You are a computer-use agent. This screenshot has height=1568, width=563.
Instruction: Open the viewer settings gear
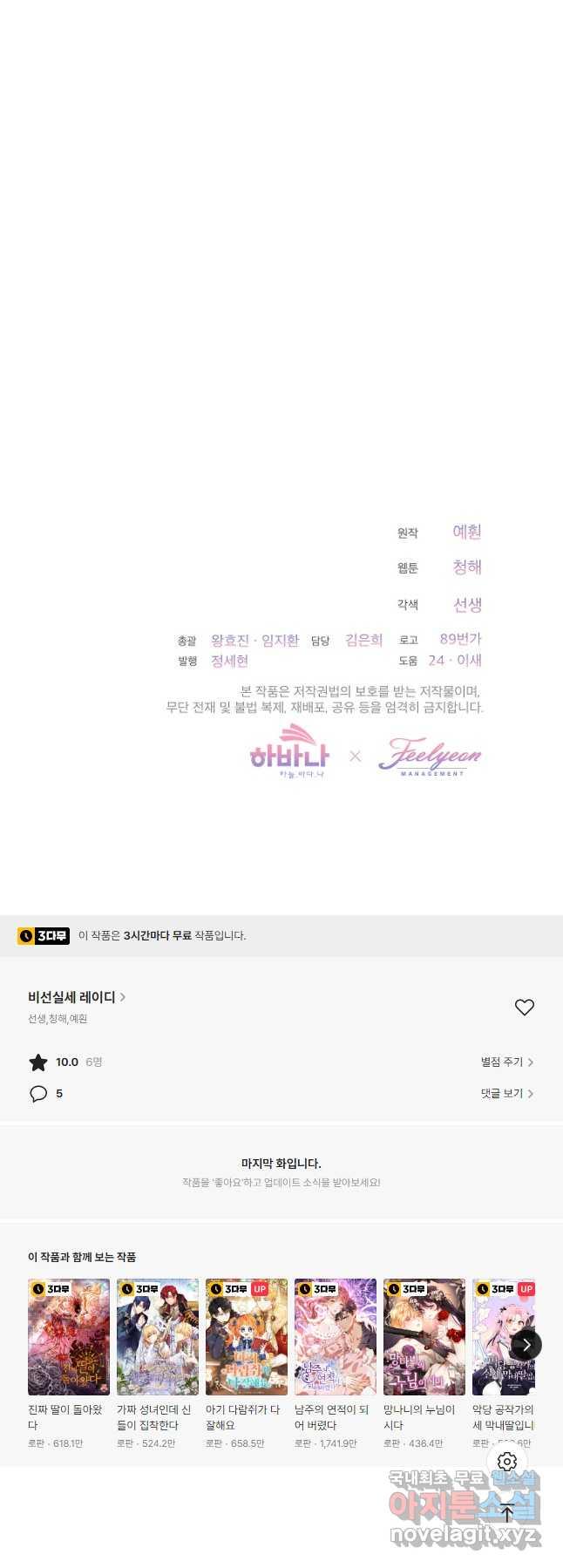pyautogui.click(x=507, y=1462)
